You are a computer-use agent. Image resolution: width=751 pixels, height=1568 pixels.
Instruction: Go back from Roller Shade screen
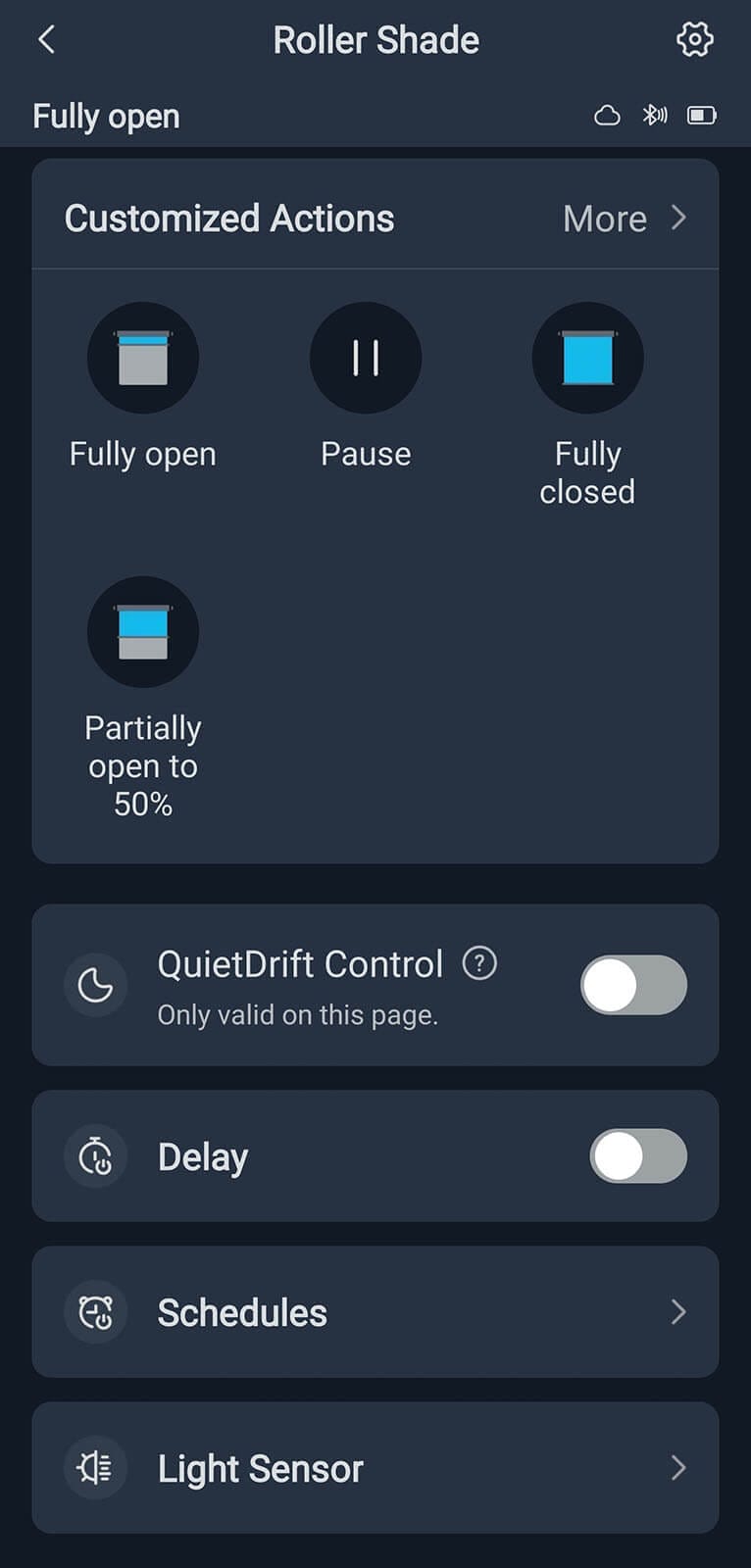(x=46, y=40)
